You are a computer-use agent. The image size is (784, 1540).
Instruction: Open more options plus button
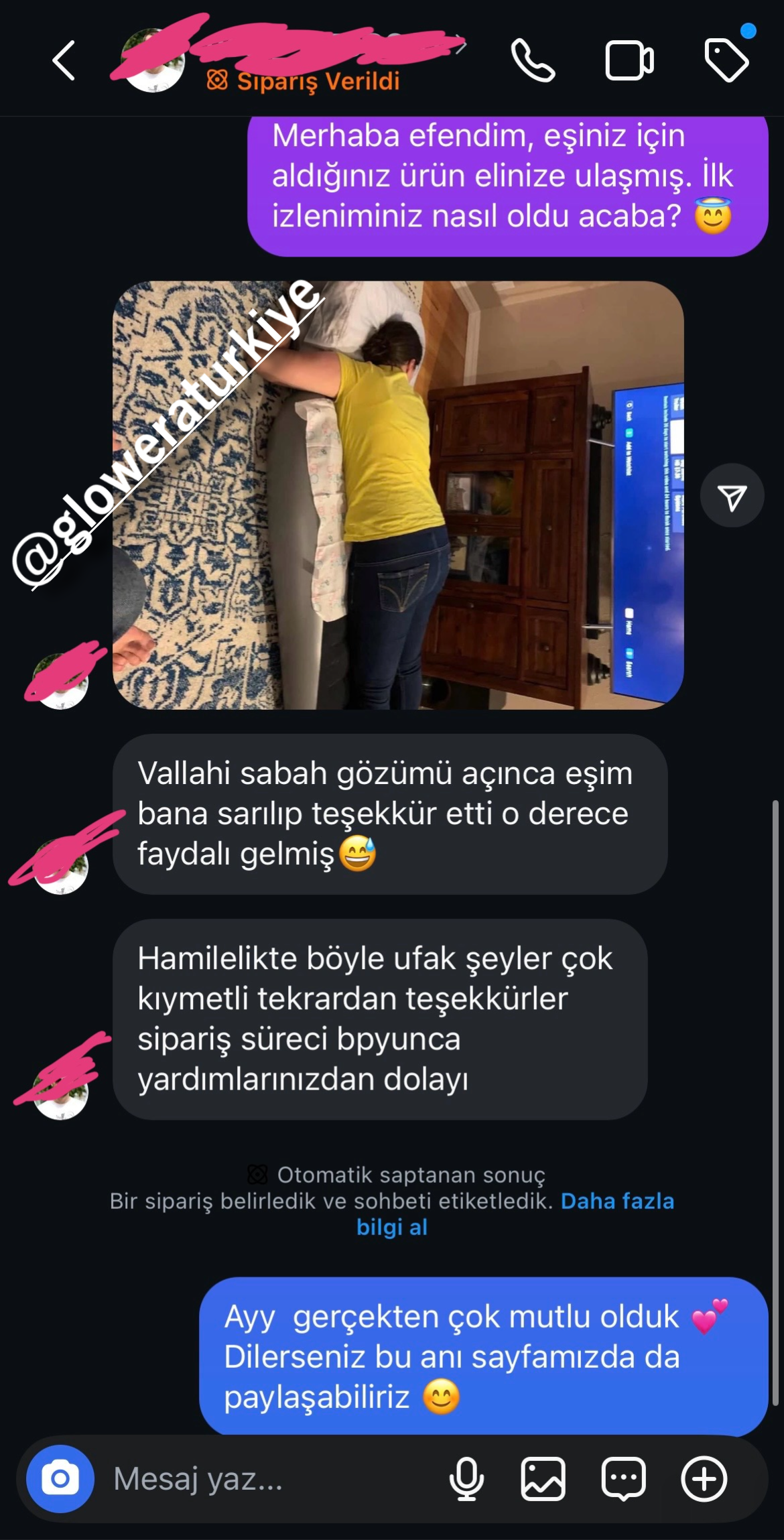click(704, 1478)
